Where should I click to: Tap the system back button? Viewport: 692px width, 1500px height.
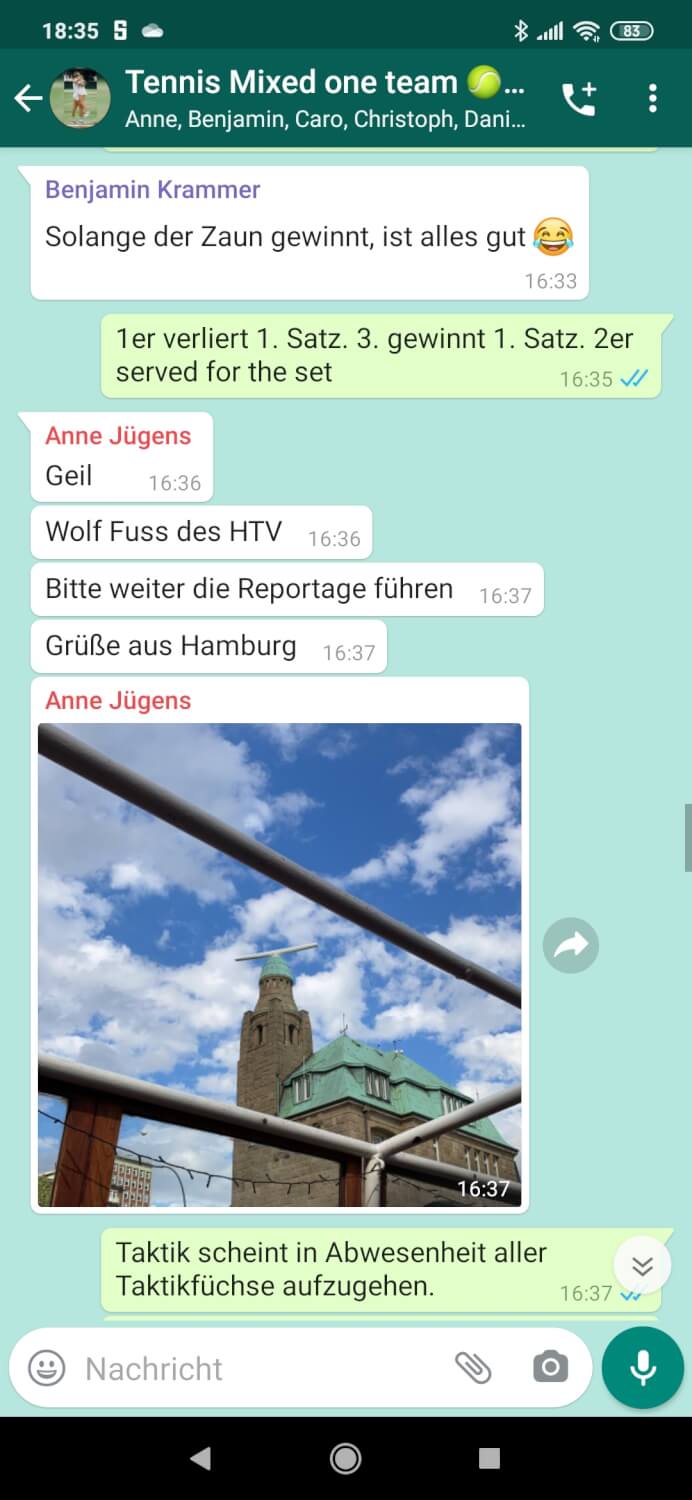click(x=200, y=1459)
